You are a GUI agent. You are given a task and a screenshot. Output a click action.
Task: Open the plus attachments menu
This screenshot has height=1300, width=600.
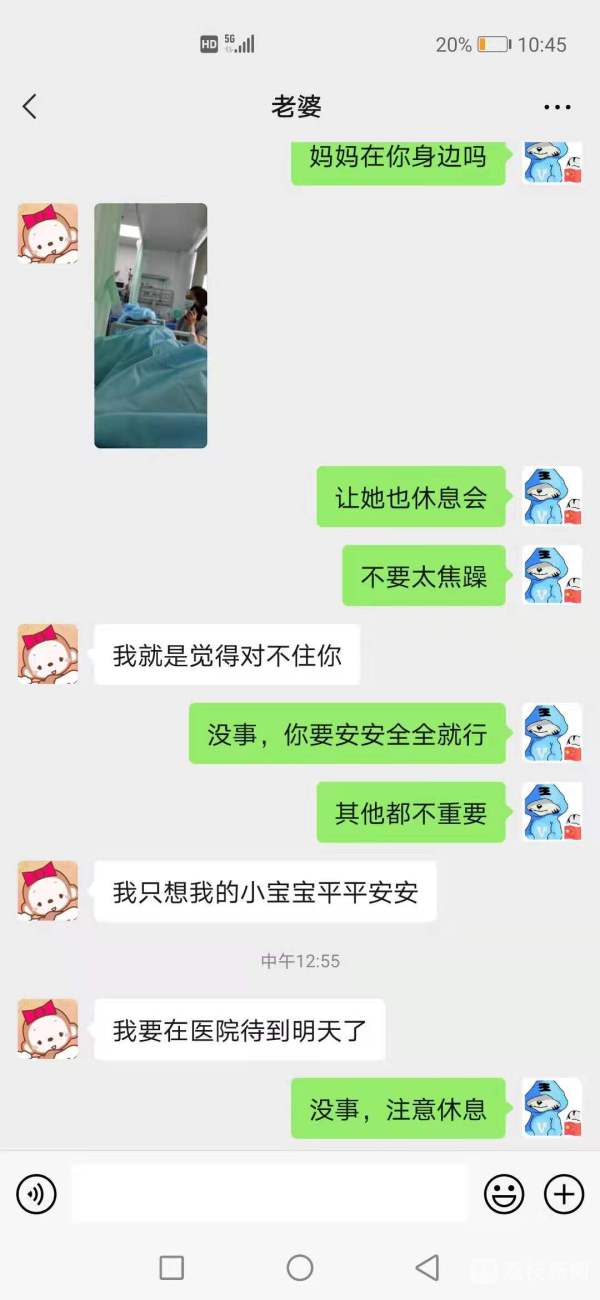tap(563, 1194)
